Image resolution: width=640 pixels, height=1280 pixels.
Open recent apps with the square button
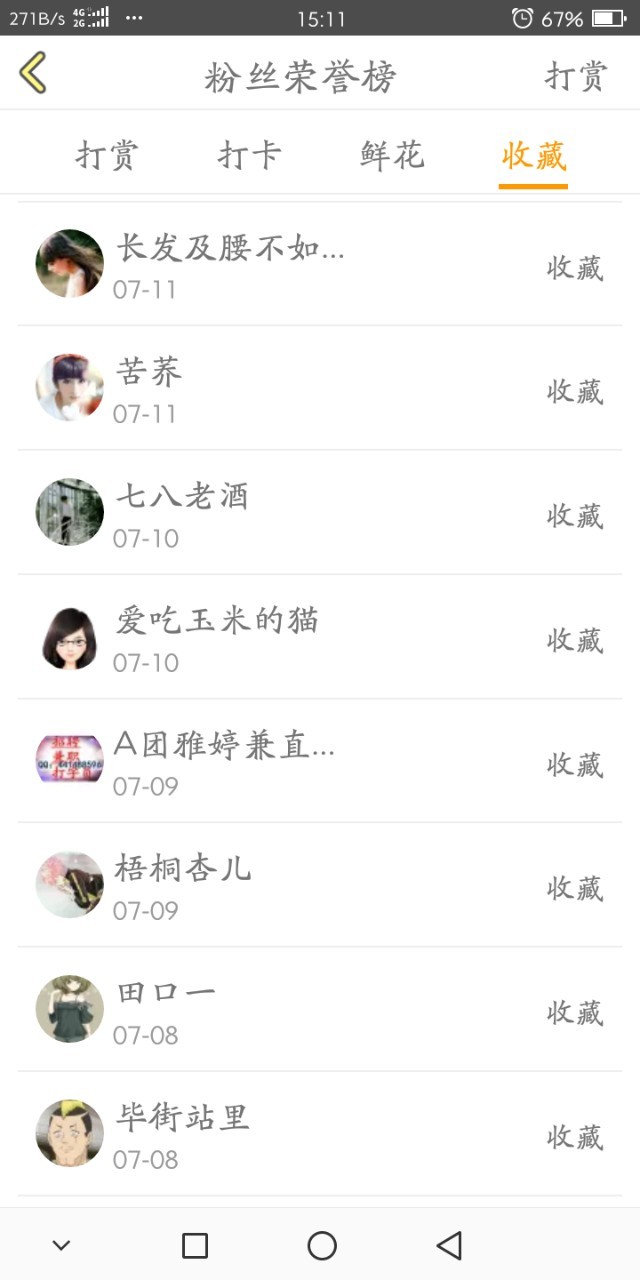click(x=195, y=1245)
